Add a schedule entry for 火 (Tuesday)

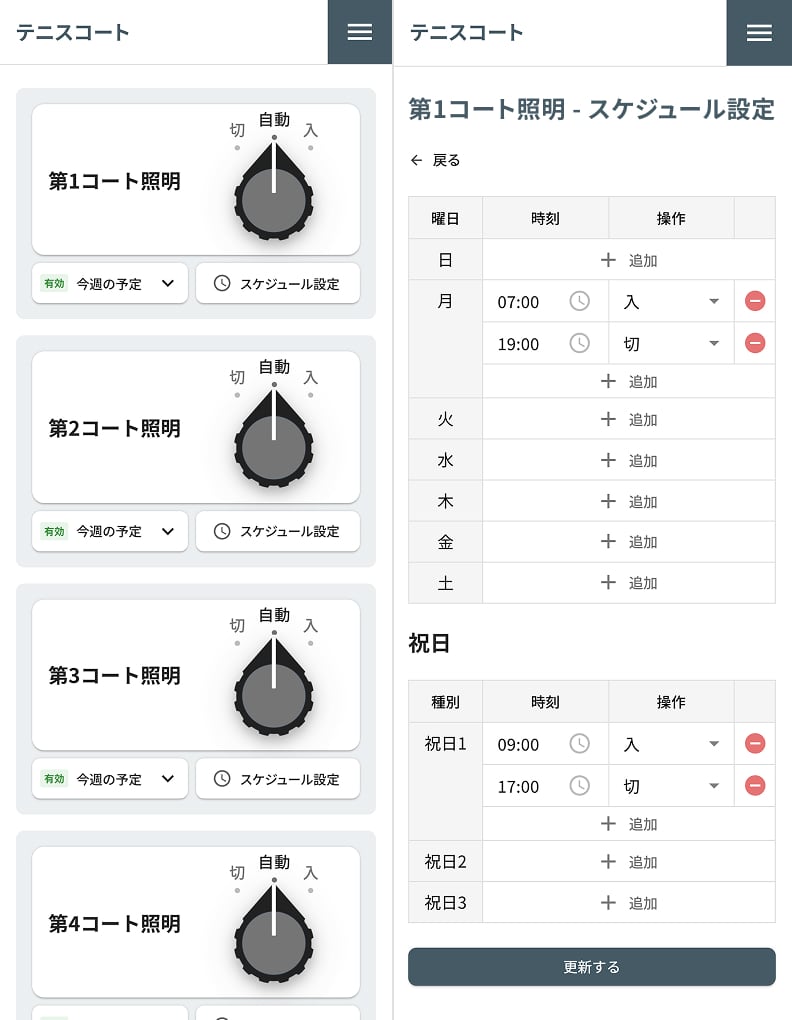click(628, 420)
